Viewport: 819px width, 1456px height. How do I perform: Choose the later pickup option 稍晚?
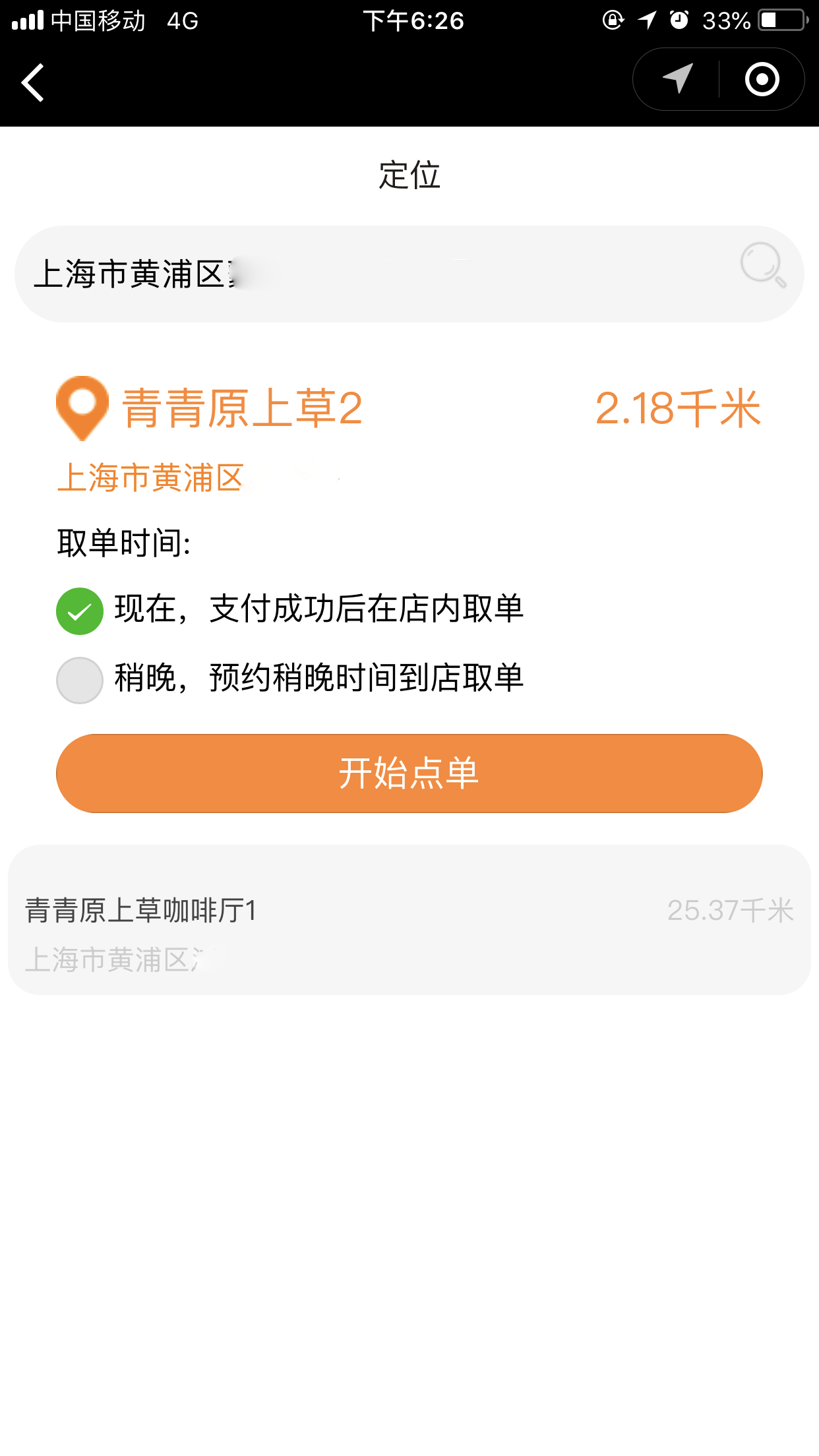[80, 680]
